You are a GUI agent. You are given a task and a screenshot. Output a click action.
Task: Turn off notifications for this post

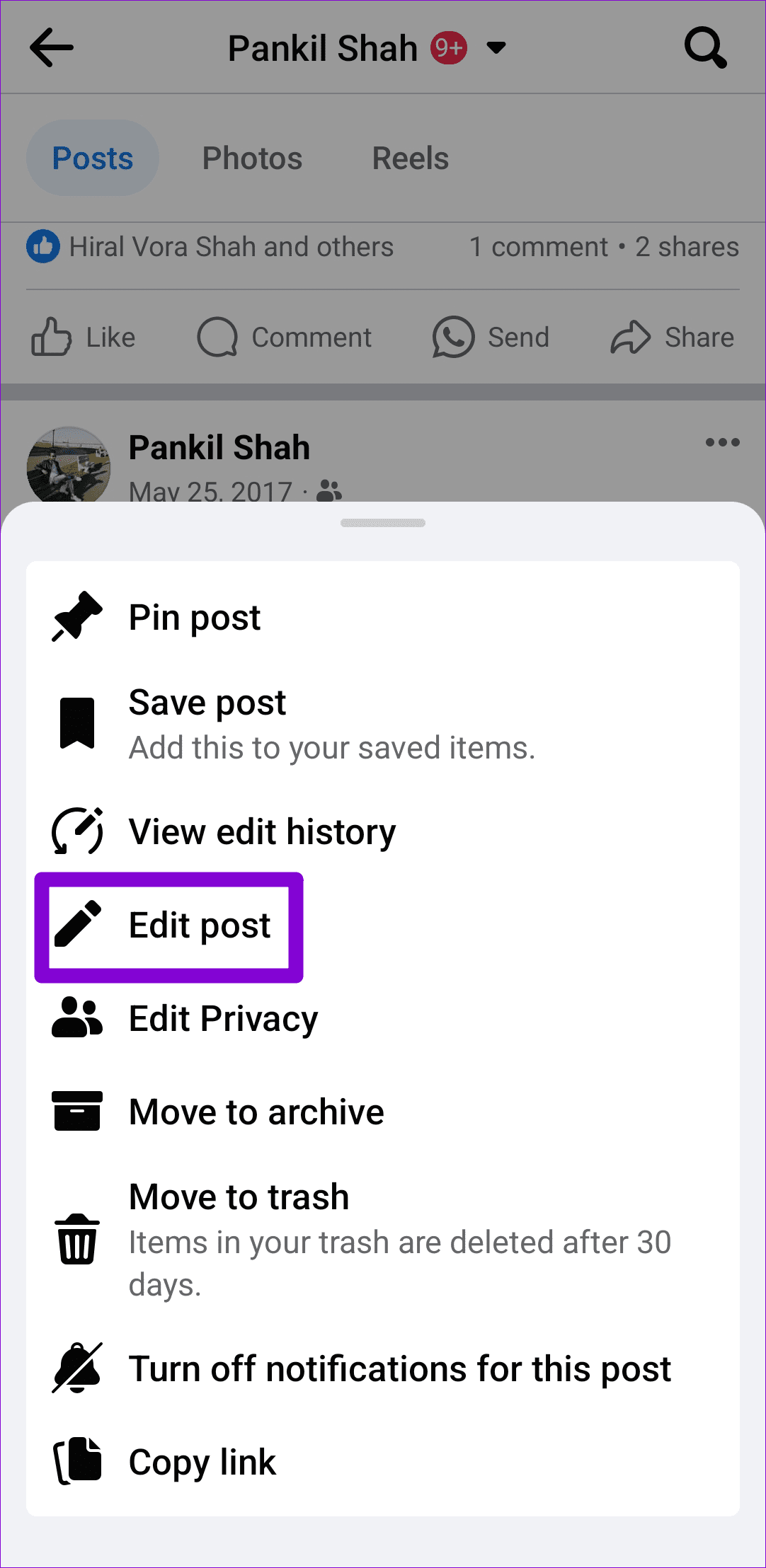[399, 1367]
